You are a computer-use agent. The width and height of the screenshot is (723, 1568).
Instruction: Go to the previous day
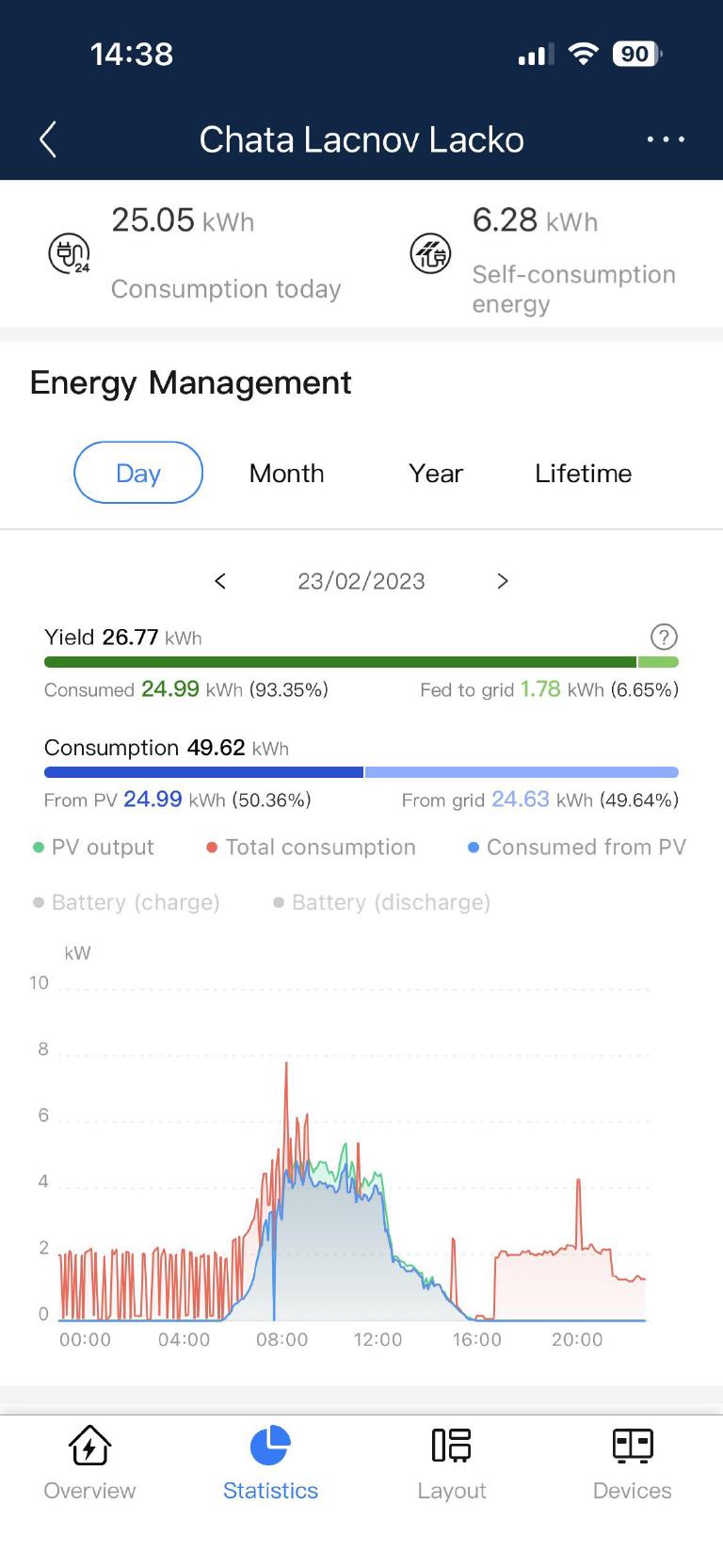[x=220, y=581]
